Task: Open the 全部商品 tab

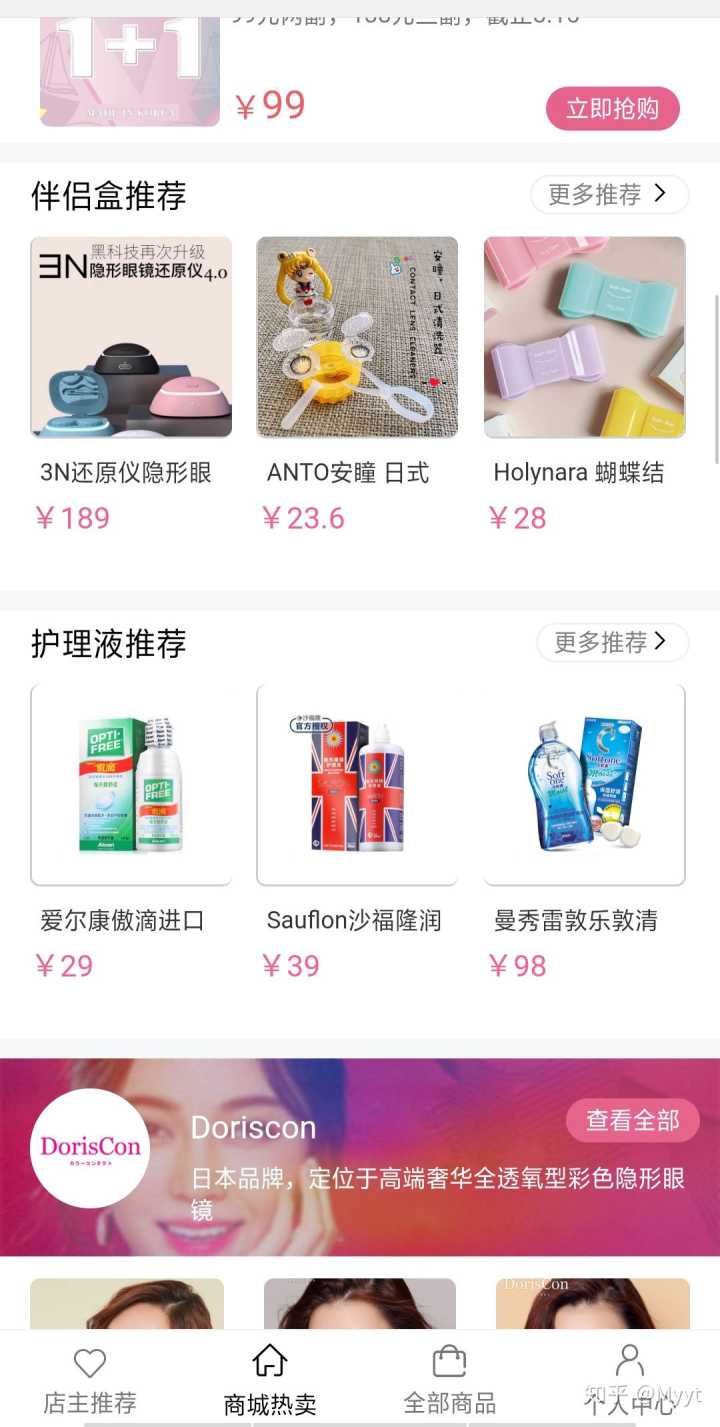Action: click(x=449, y=1380)
